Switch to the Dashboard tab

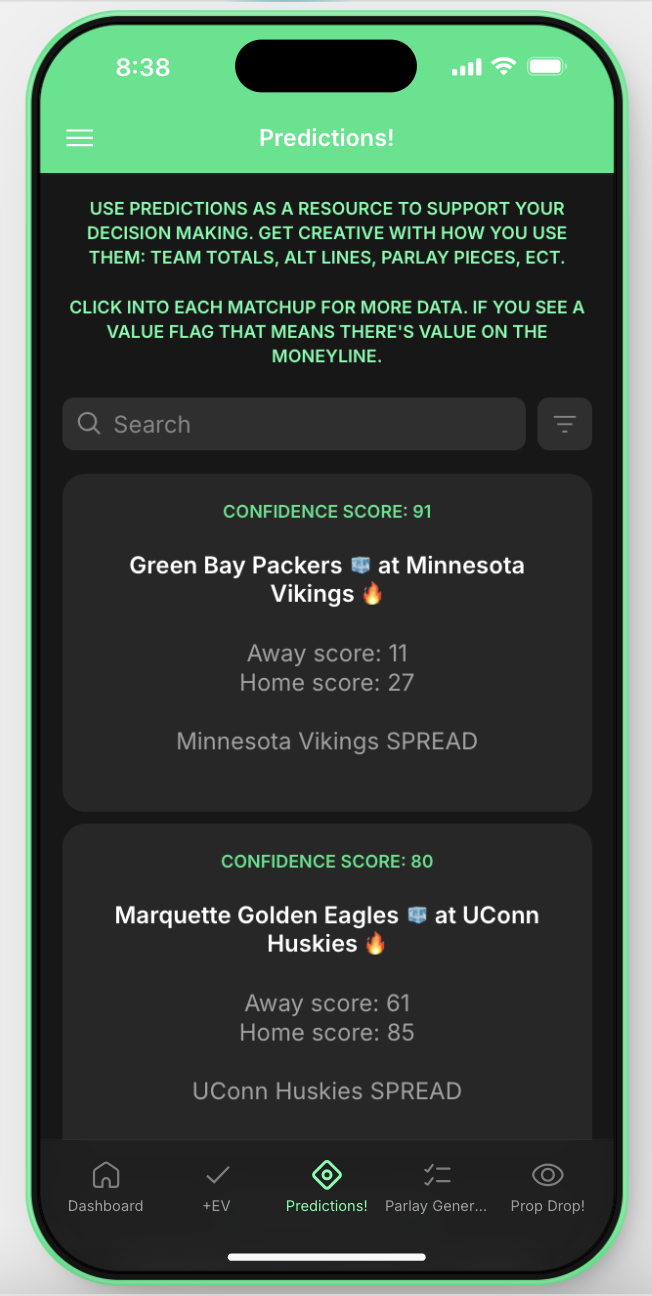(106, 1187)
